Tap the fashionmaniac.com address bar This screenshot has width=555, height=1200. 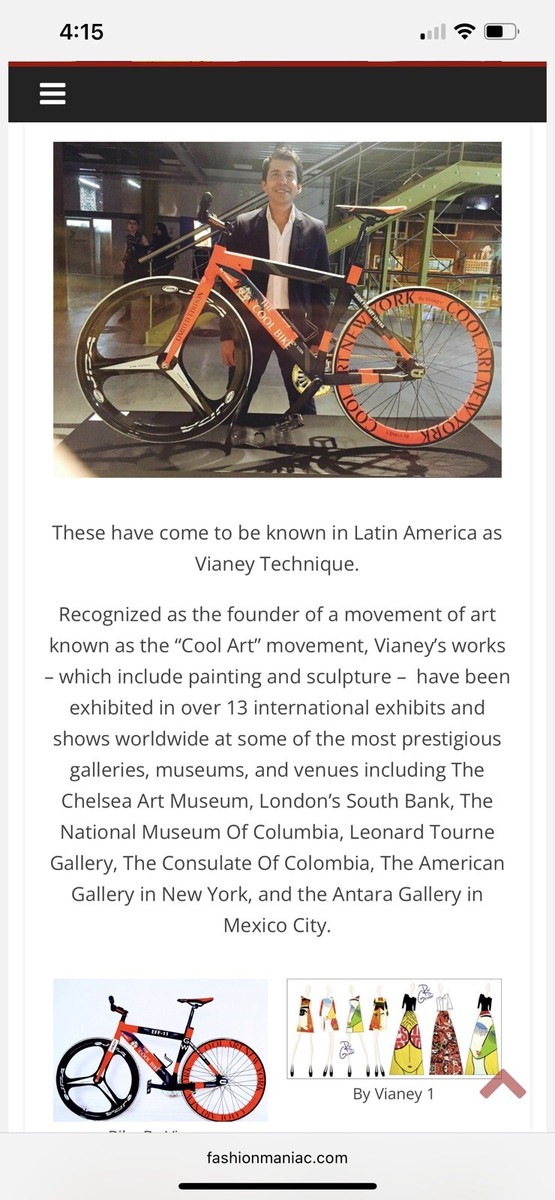[277, 1158]
